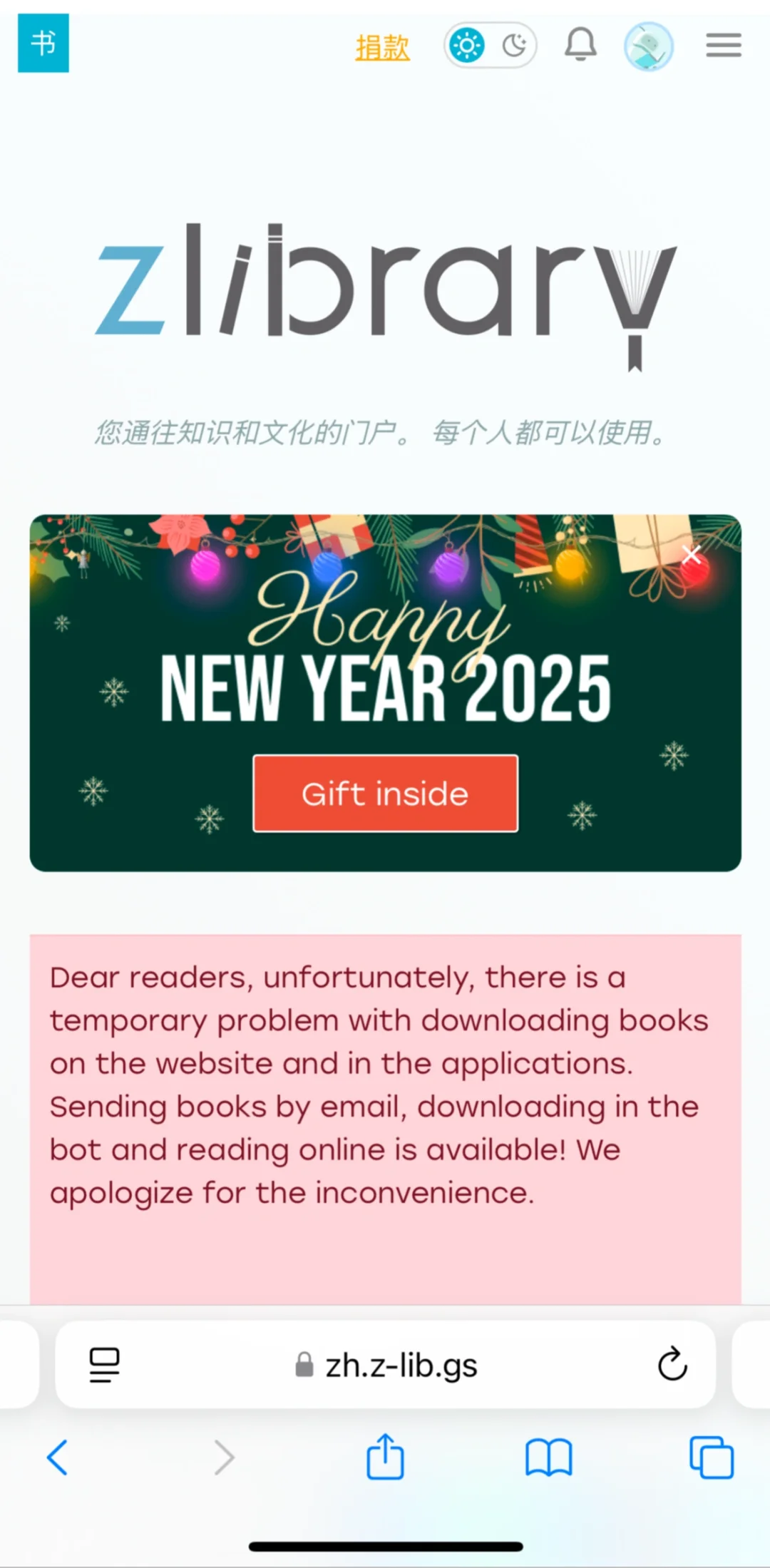The image size is (770, 1568).
Task: Tap the zh.z-lib.gs address bar
Action: click(x=386, y=1365)
